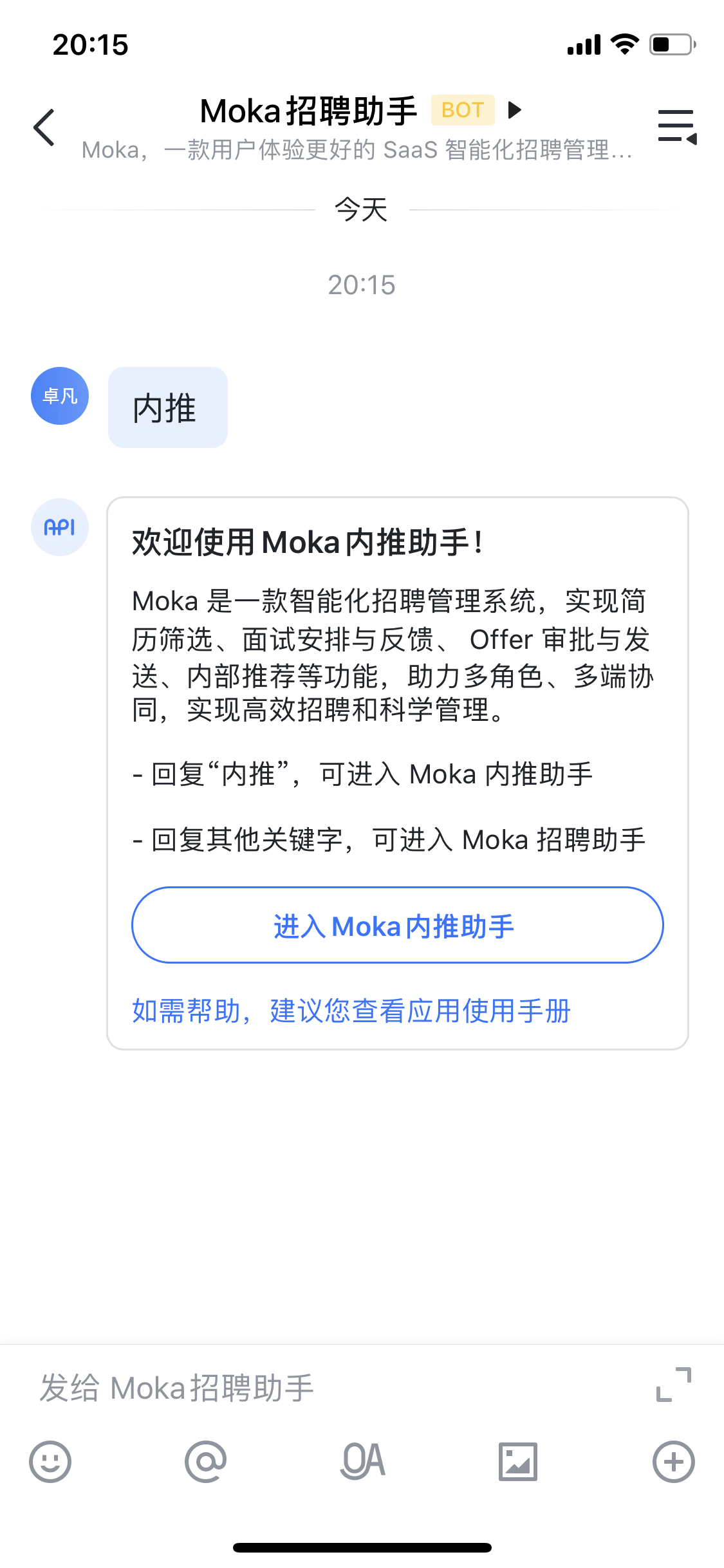Expand the message input to full screen
This screenshot has width=724, height=1568.
673,1385
